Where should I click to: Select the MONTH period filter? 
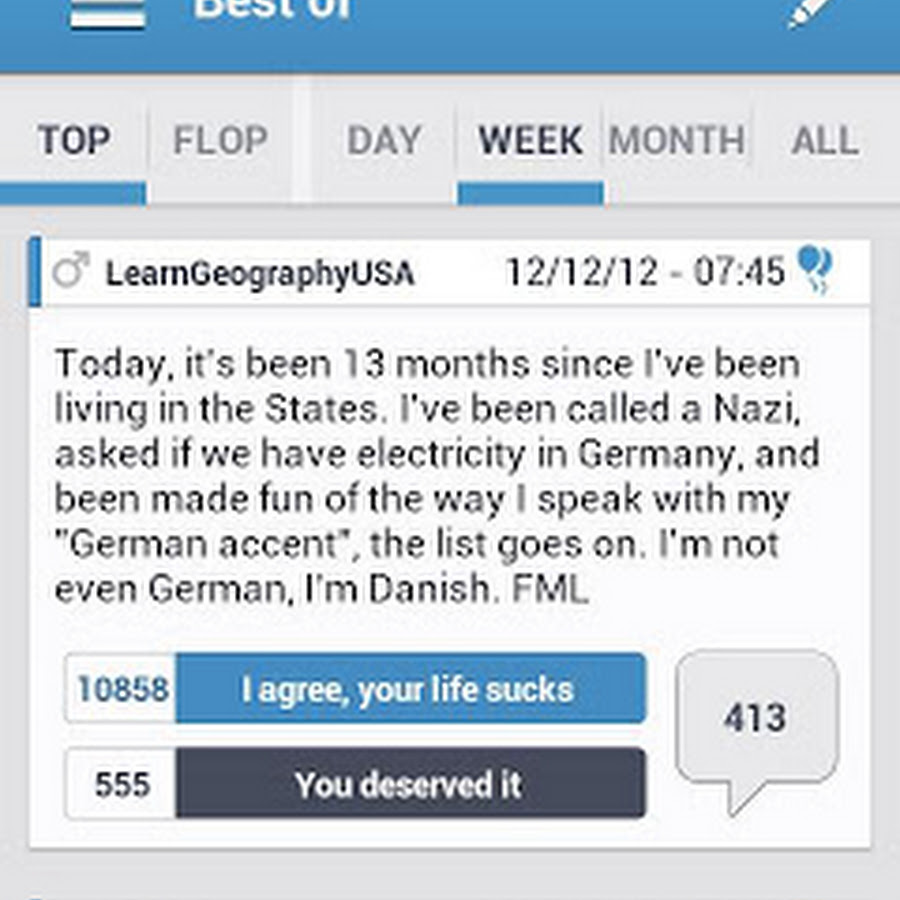click(x=677, y=141)
